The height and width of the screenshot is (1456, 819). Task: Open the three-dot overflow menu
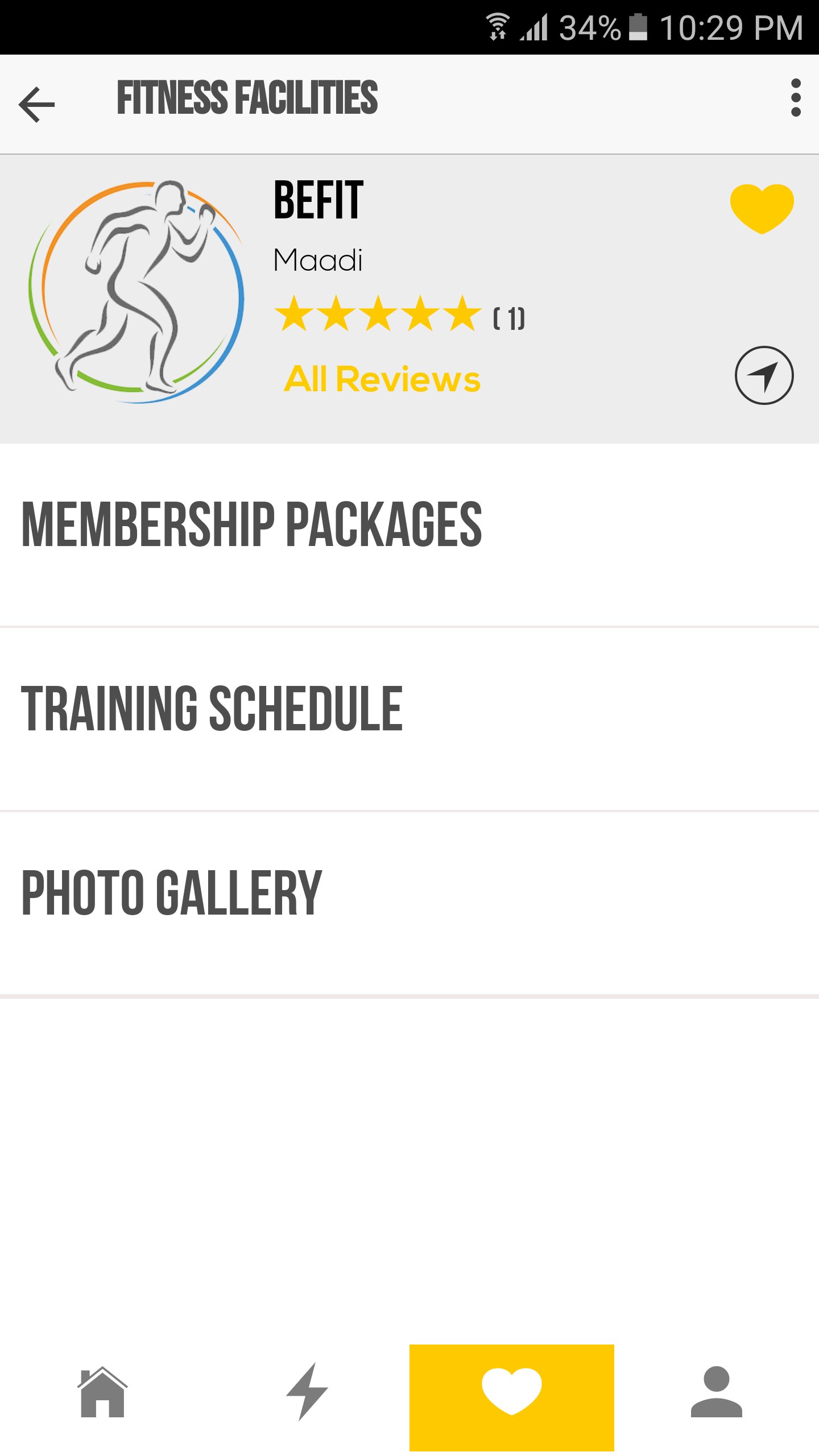click(796, 98)
